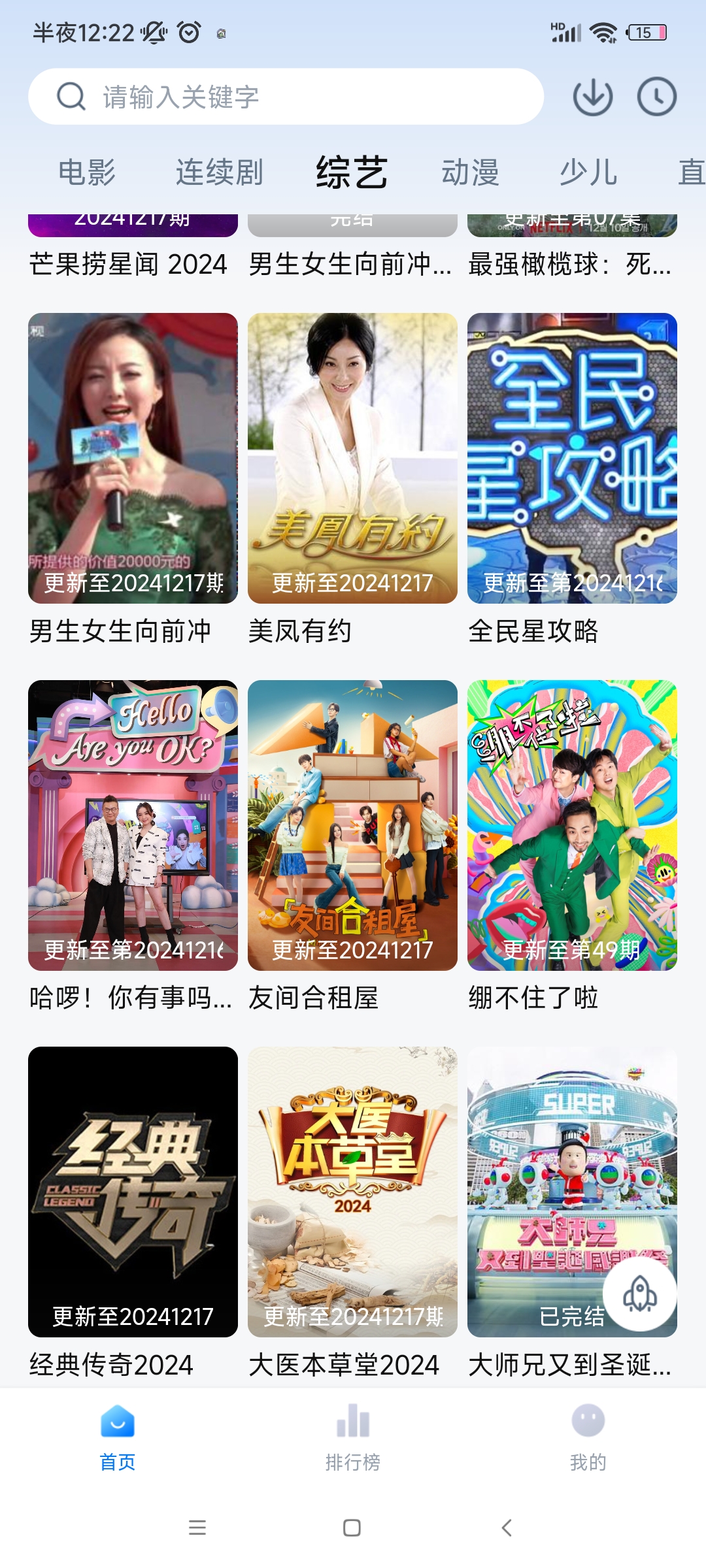This screenshot has height=1568, width=706.
Task: Open the show 美凤有约
Action: (x=352, y=458)
